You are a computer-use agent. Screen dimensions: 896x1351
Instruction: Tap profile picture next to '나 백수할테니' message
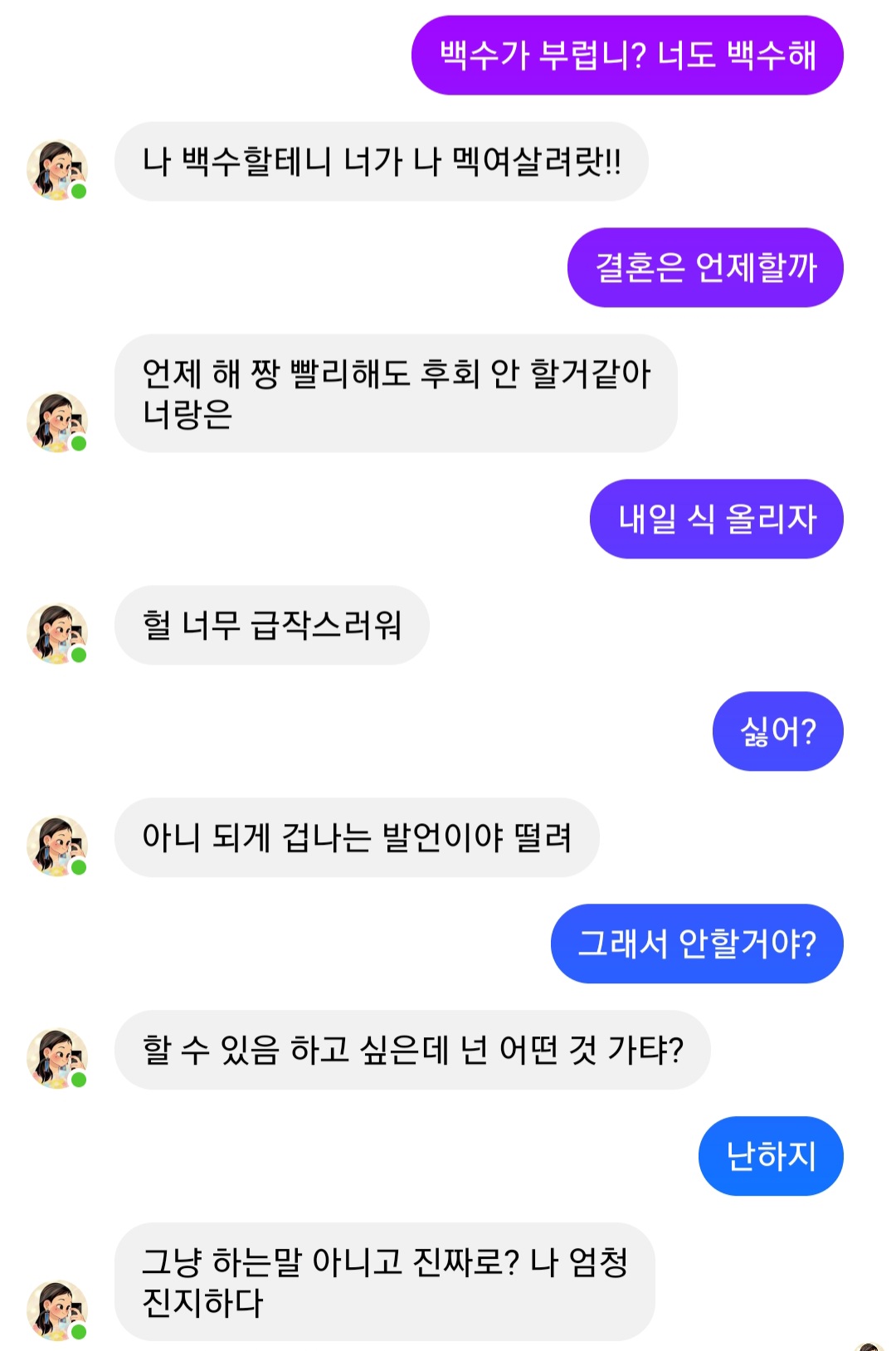56,169
